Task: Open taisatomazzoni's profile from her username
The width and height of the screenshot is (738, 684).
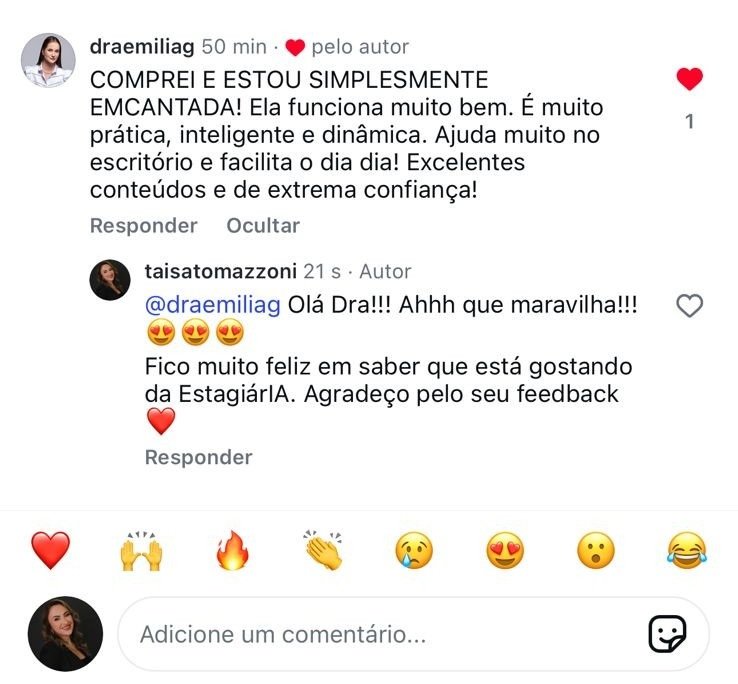Action: (221, 272)
